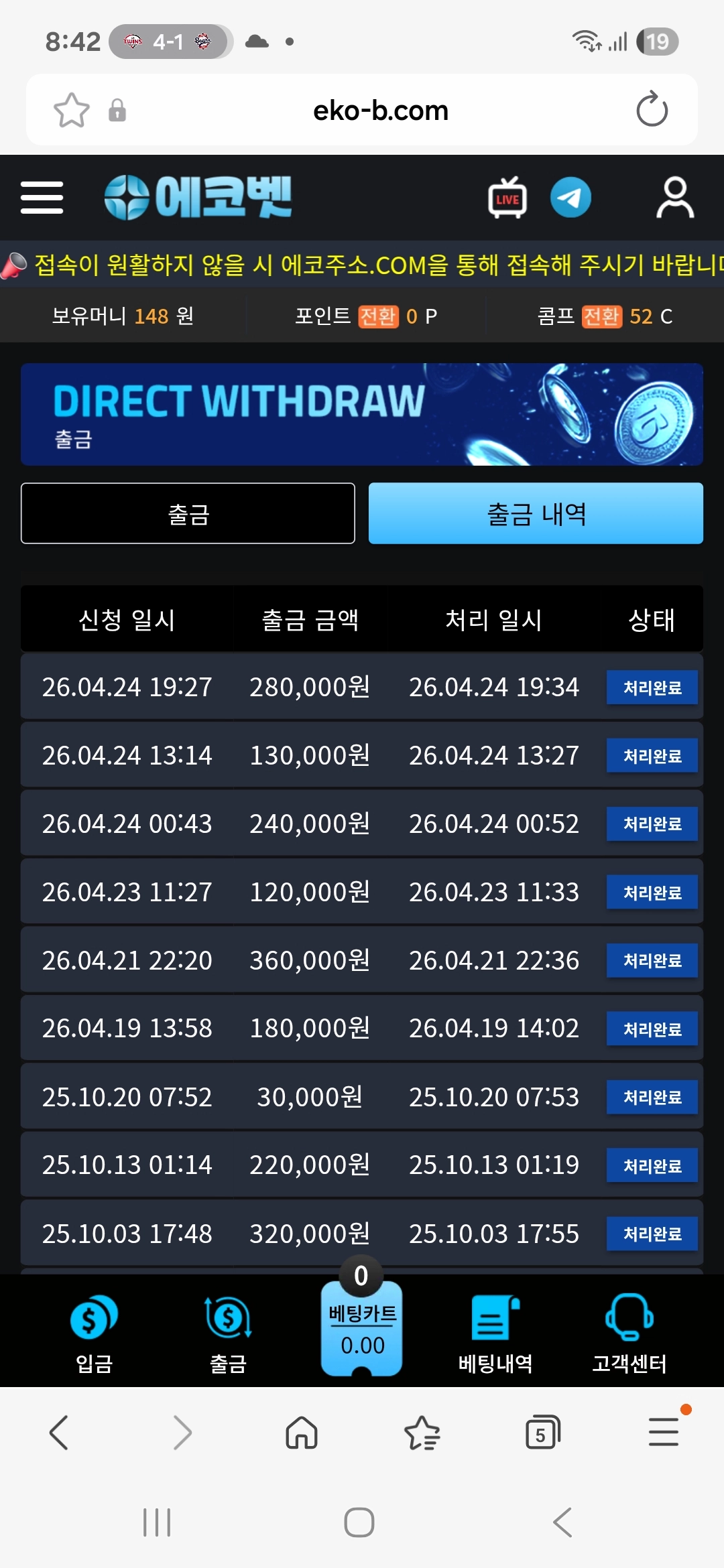Reload the page with refresh icon
This screenshot has width=724, height=1568.
pos(649,109)
